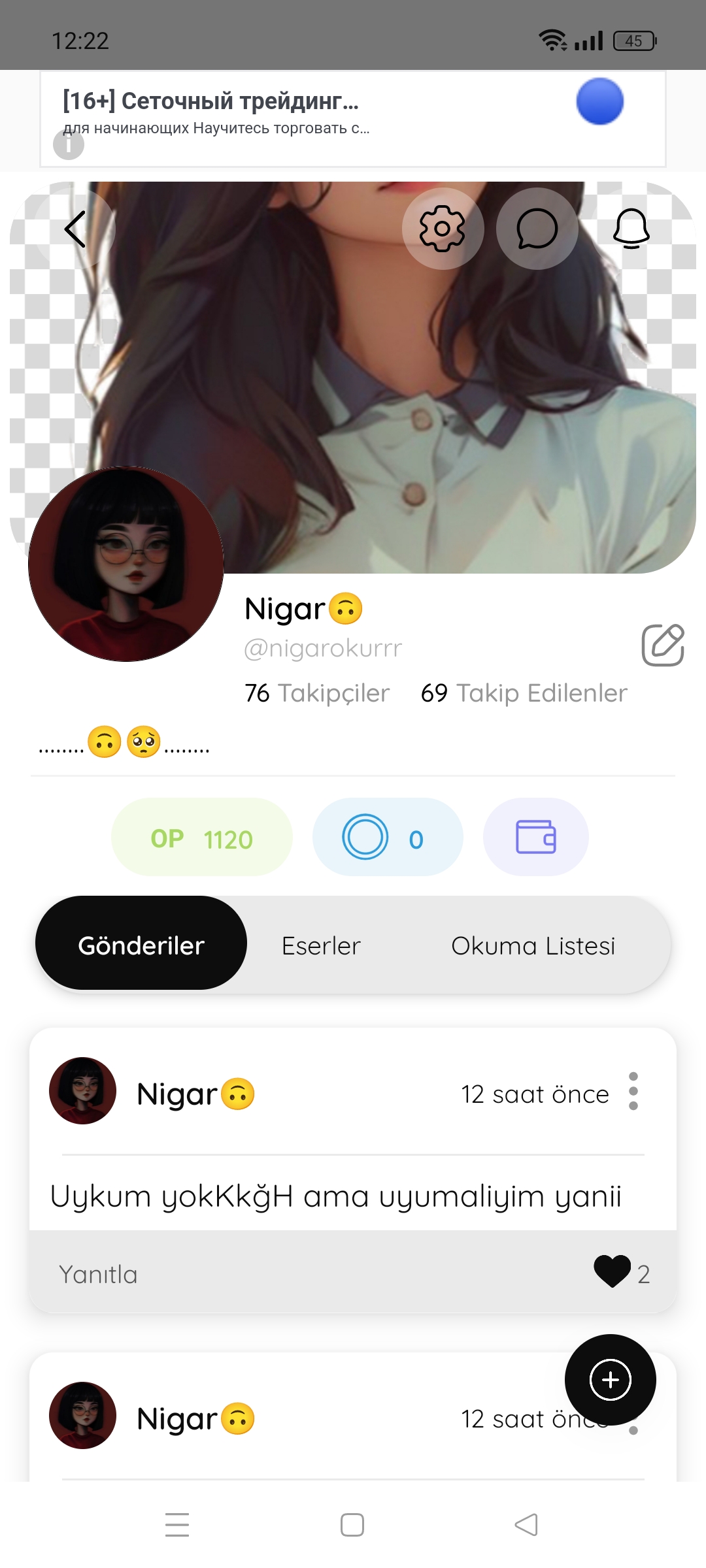Like the Uykum yokKkğH post
706x1568 pixels.
[x=613, y=1271]
